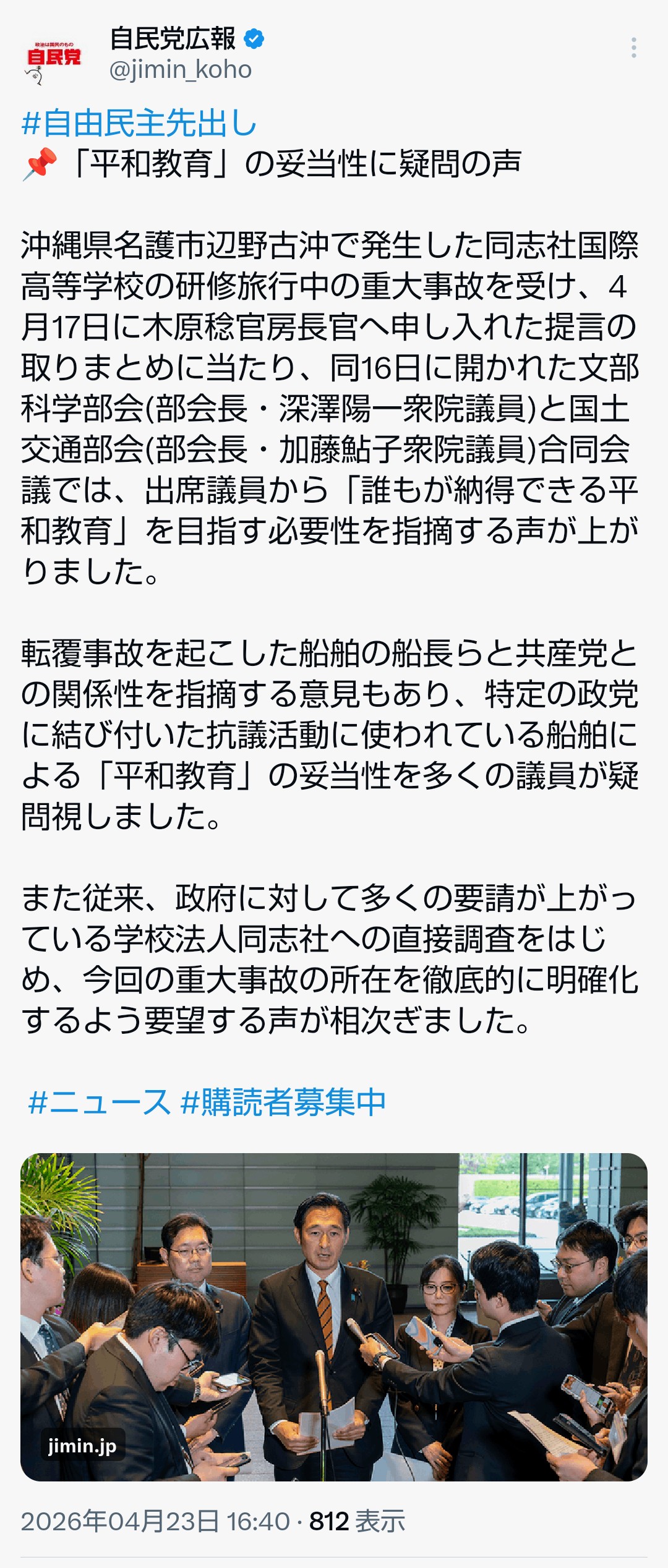
Task: Open hashtag #自由民主先出し
Action: pyautogui.click(x=139, y=122)
